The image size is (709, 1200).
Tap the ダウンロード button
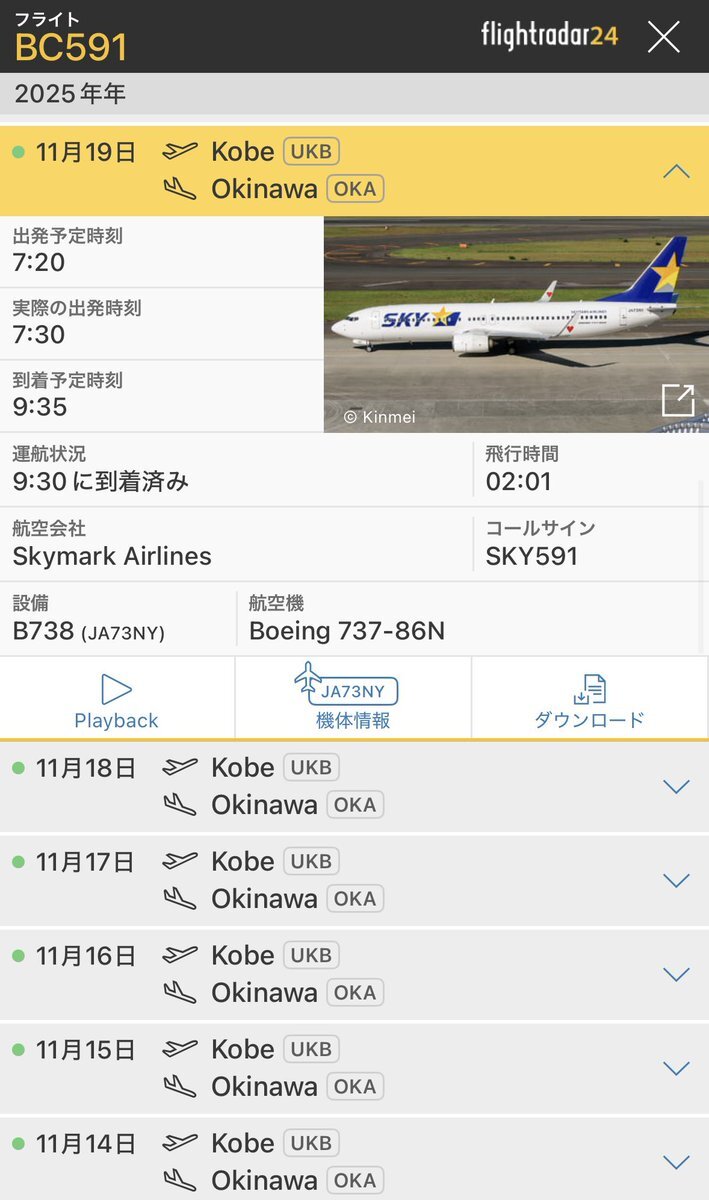pyautogui.click(x=589, y=699)
